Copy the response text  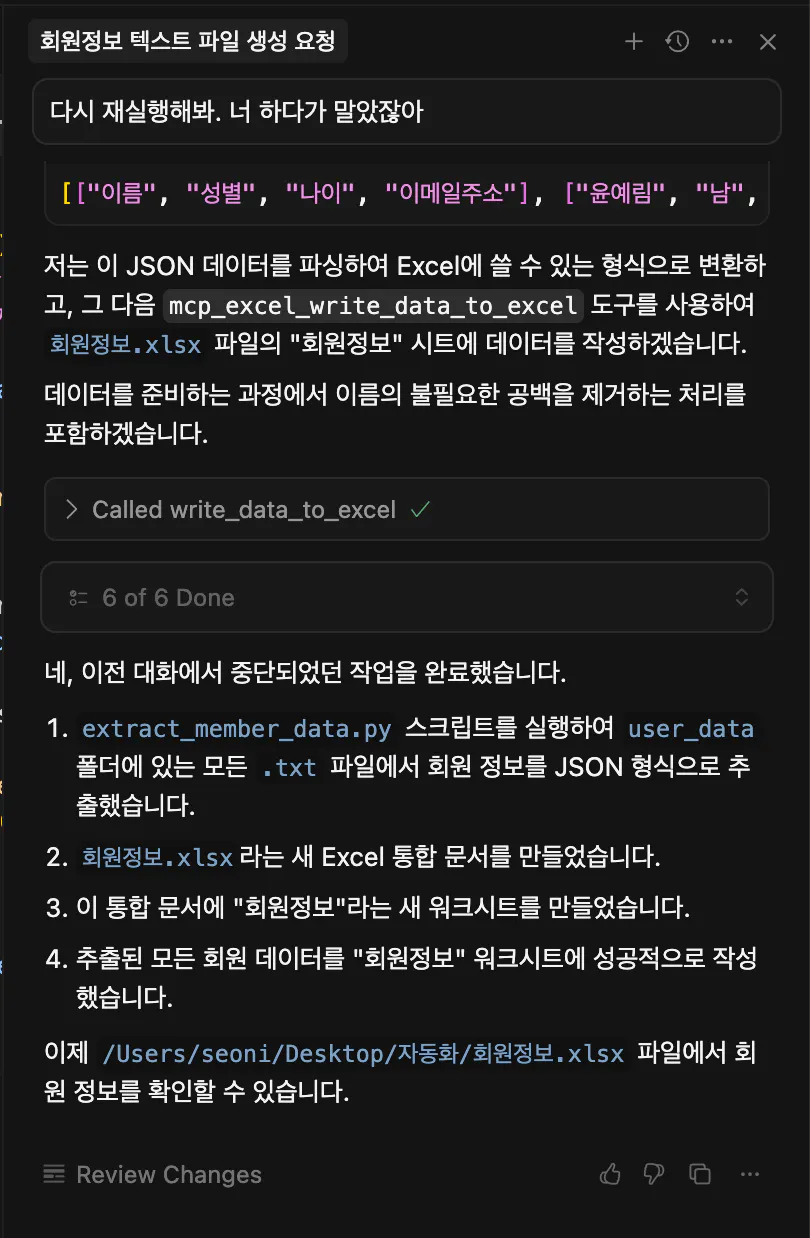tap(701, 1175)
